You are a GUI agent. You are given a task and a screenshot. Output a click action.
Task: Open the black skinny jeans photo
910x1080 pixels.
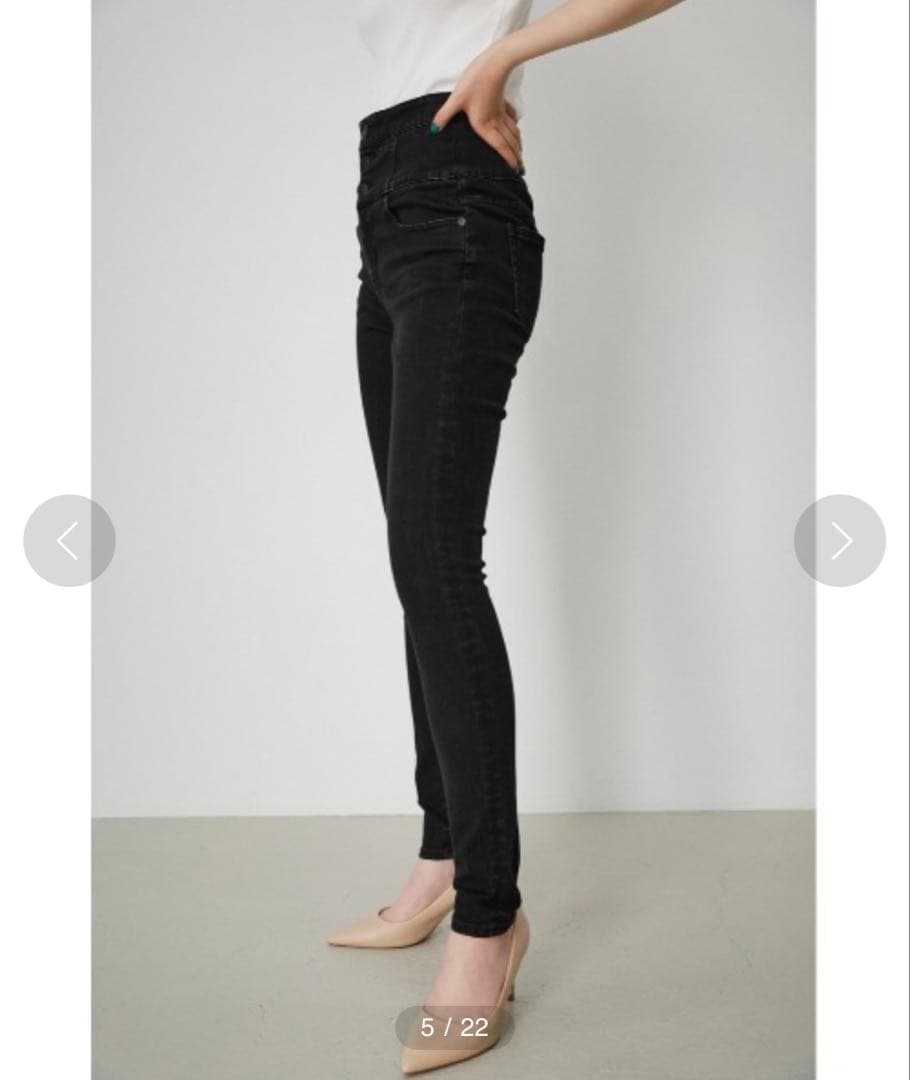pos(453,500)
